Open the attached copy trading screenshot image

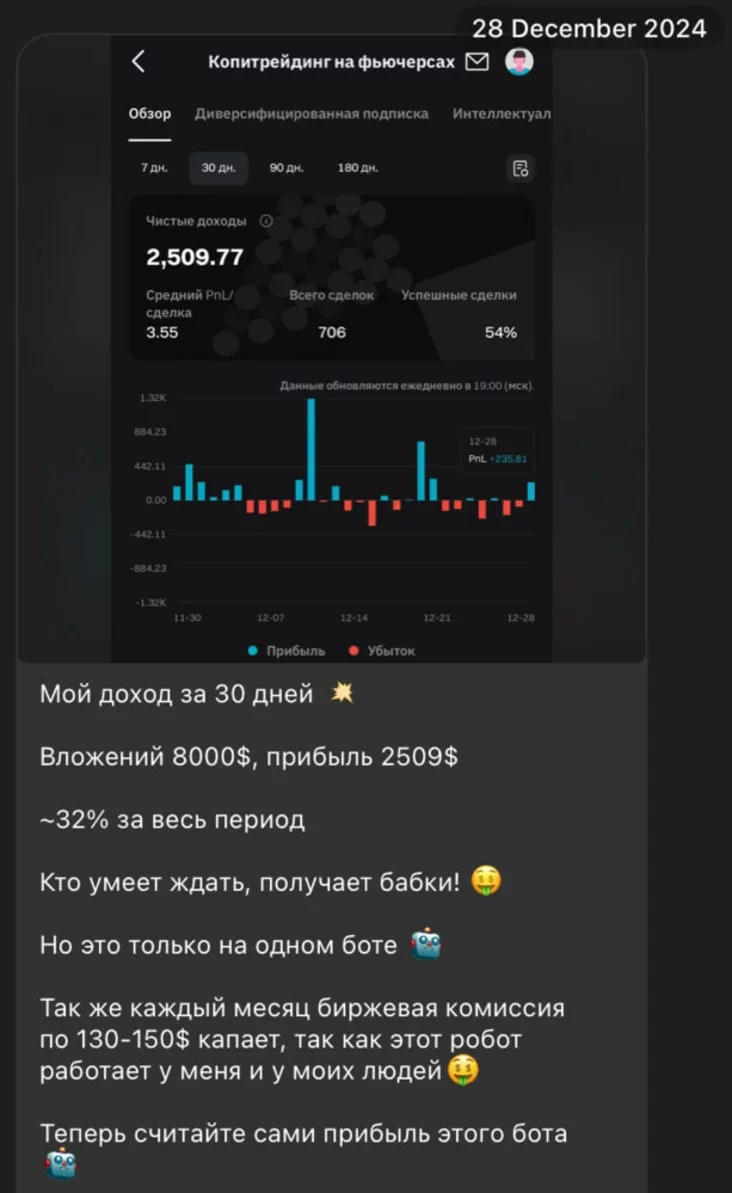tap(331, 350)
